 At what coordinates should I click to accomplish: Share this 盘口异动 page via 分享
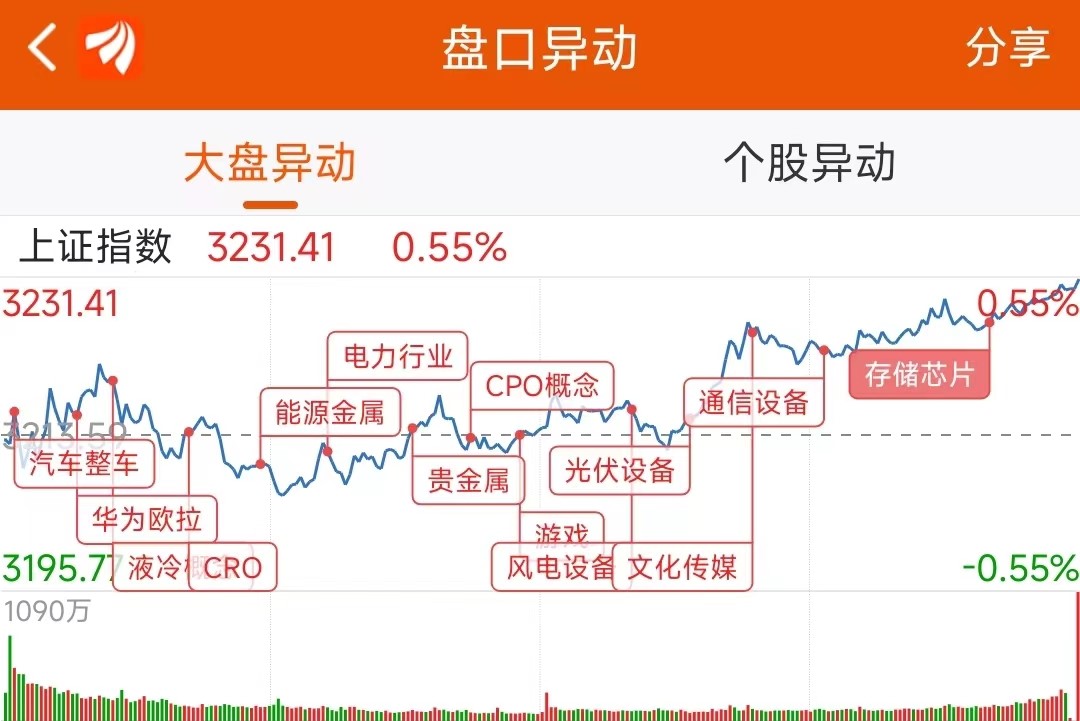1007,48
